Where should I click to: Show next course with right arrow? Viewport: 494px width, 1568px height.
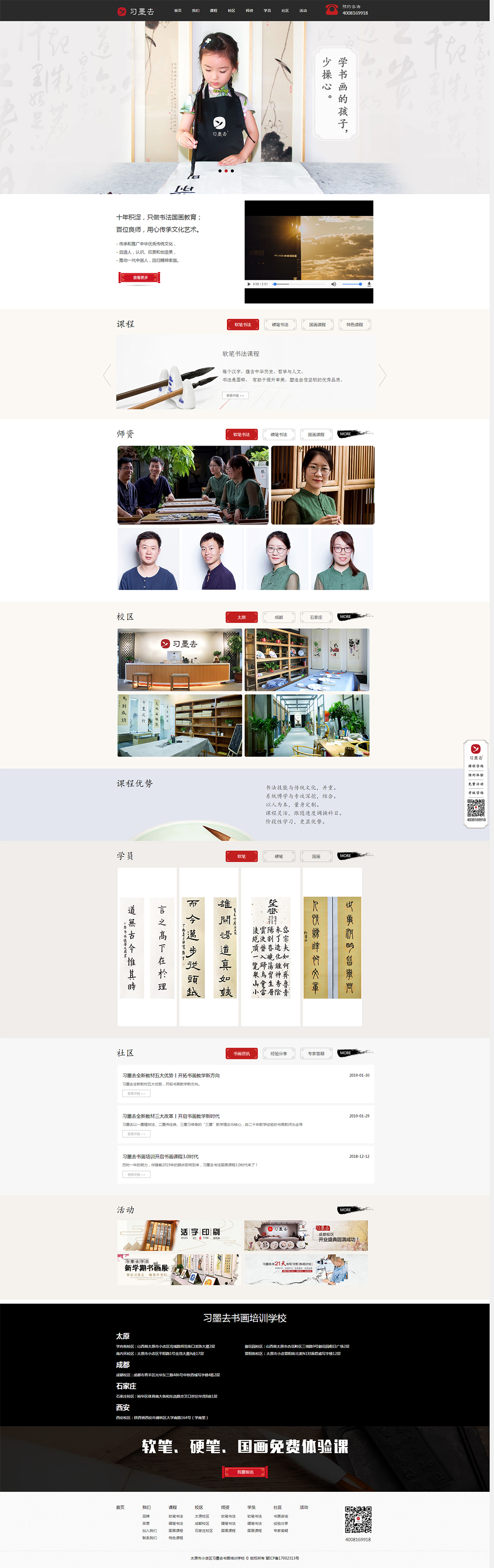click(x=382, y=376)
